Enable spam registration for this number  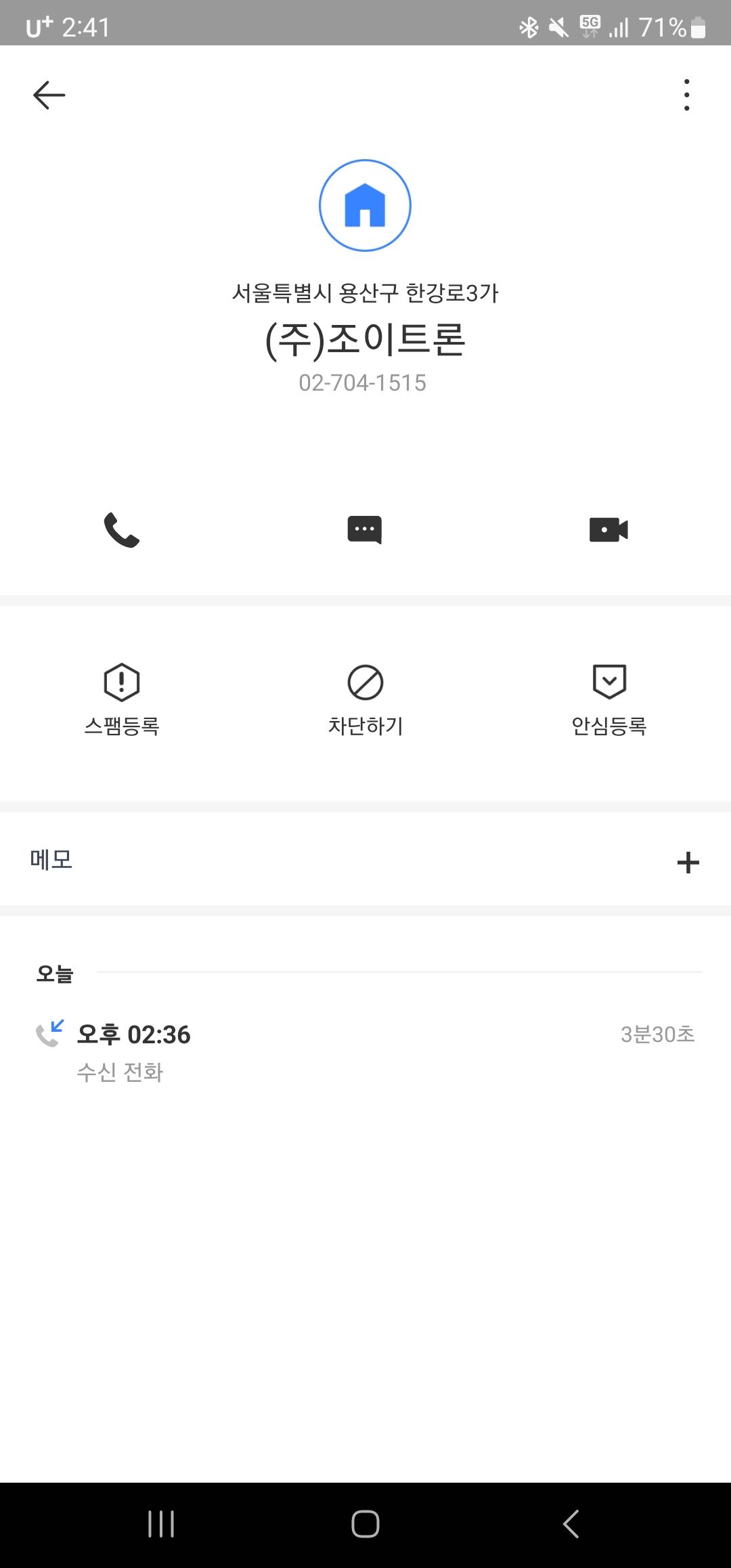[x=122, y=701]
